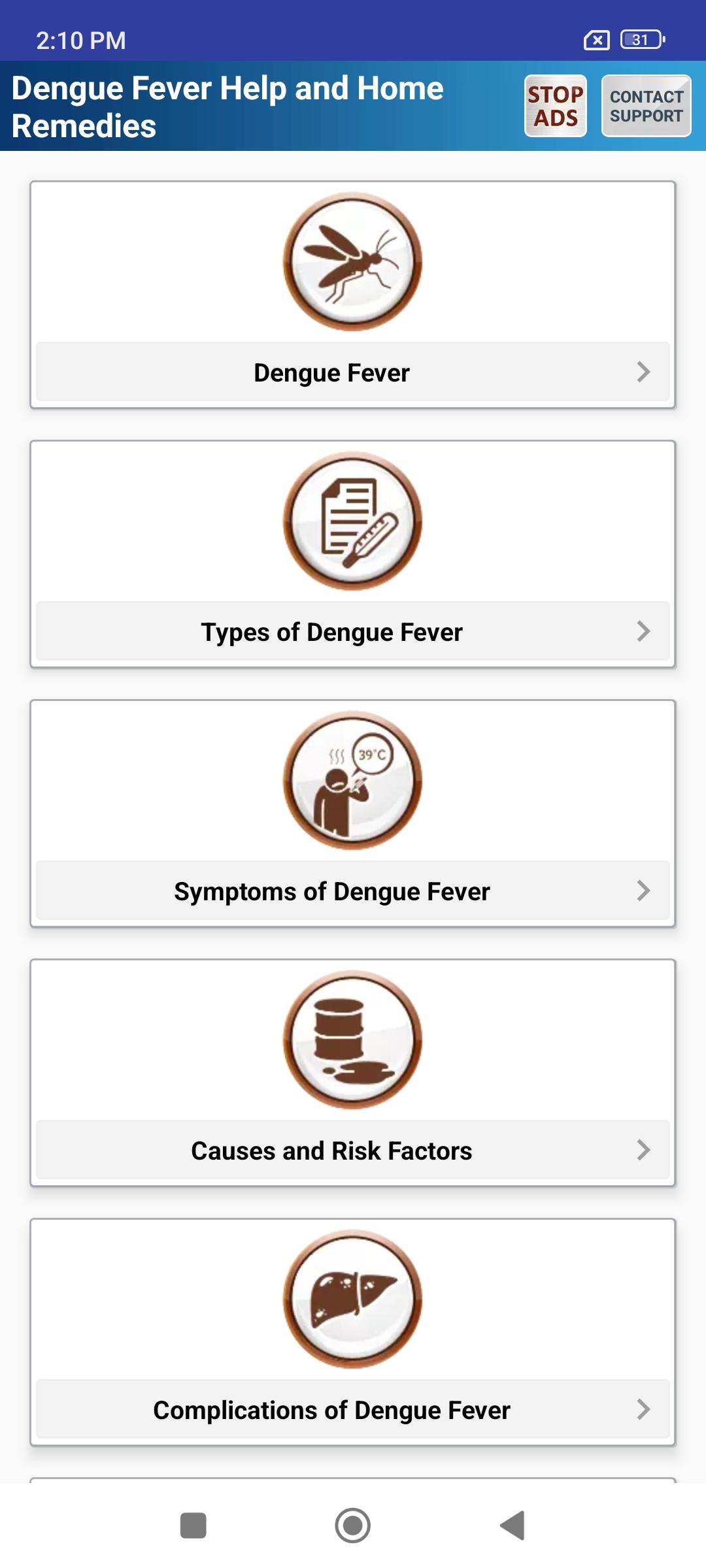Screen dimensions: 706x1568
Task: Tap the Stop Ads button
Action: 555,106
